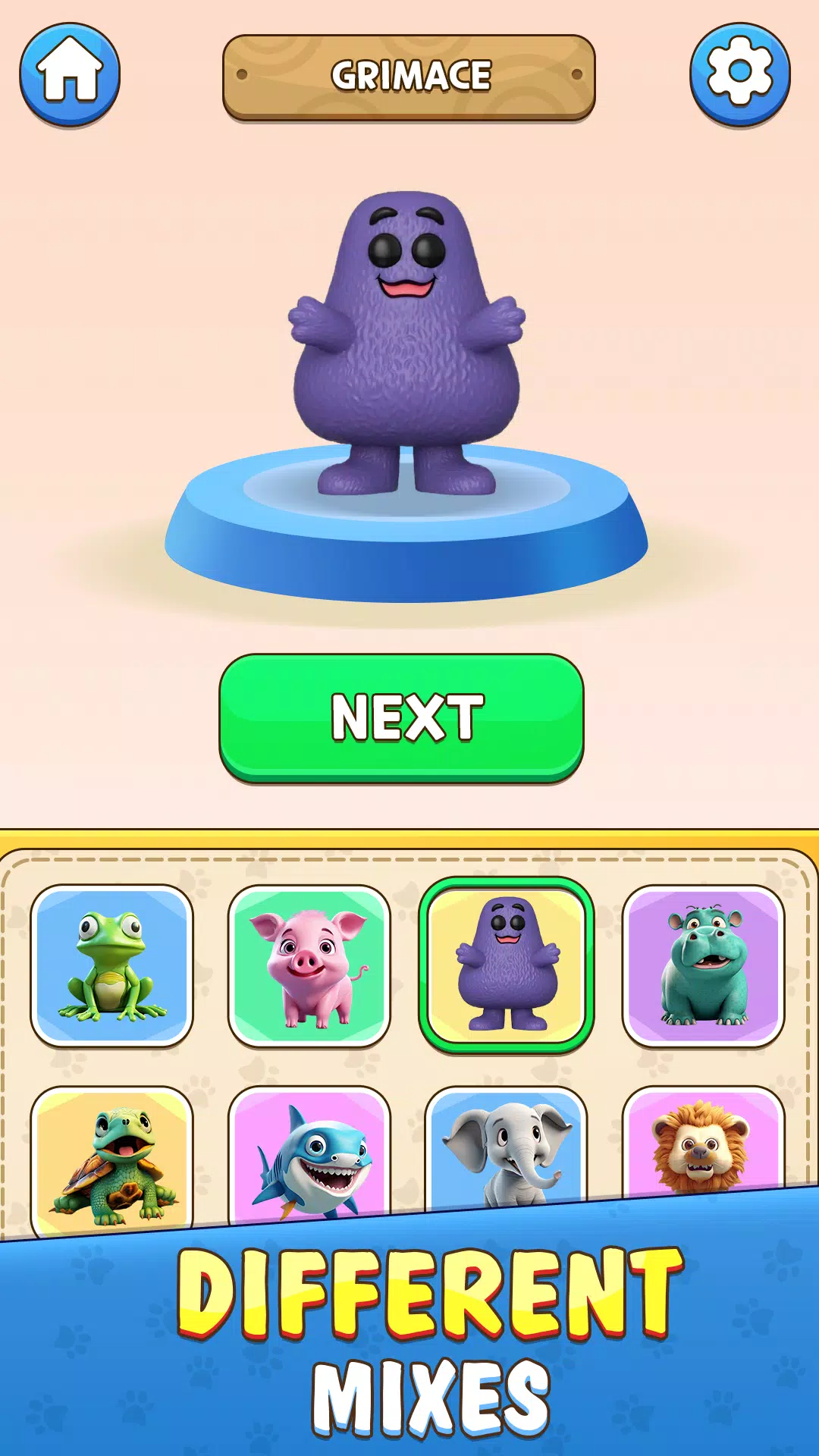The height and width of the screenshot is (1456, 819).
Task: Choose the lion character tile
Action: 703,1141
